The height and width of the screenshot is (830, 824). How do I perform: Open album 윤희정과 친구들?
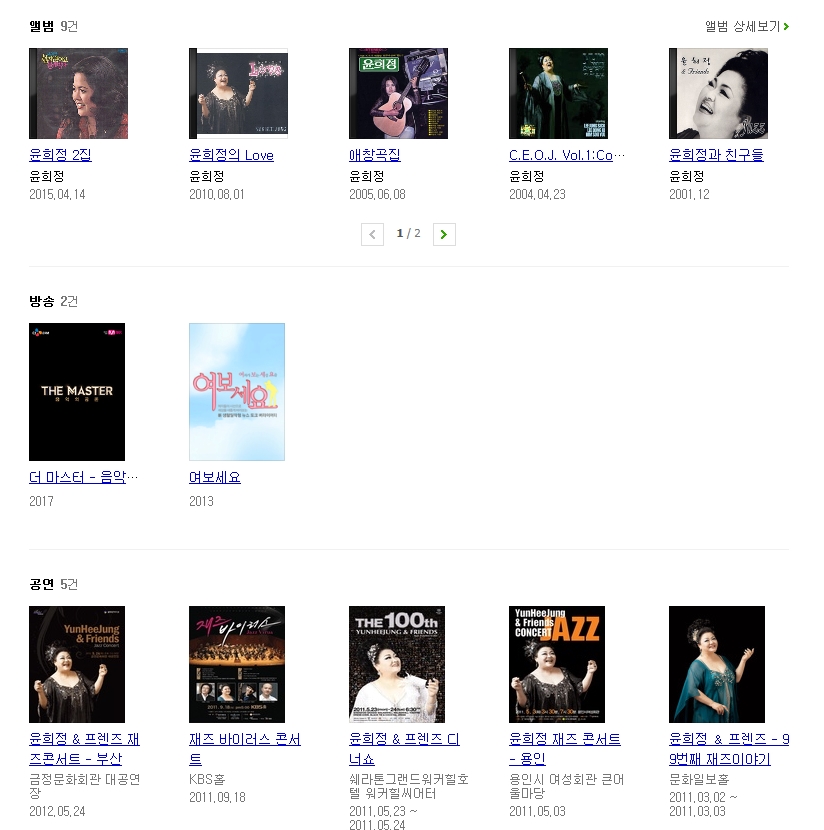coord(716,155)
